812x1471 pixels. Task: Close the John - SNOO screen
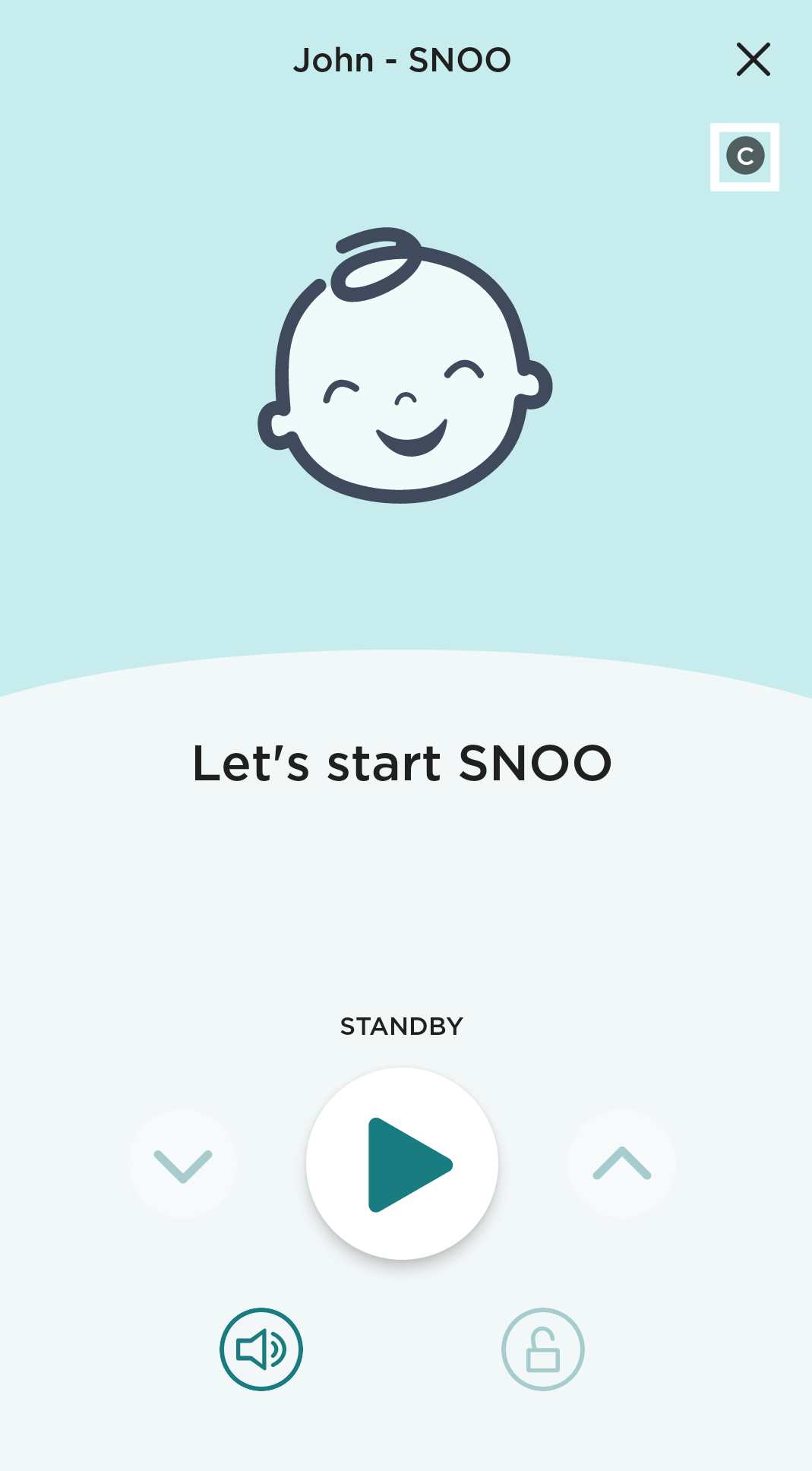[753, 59]
